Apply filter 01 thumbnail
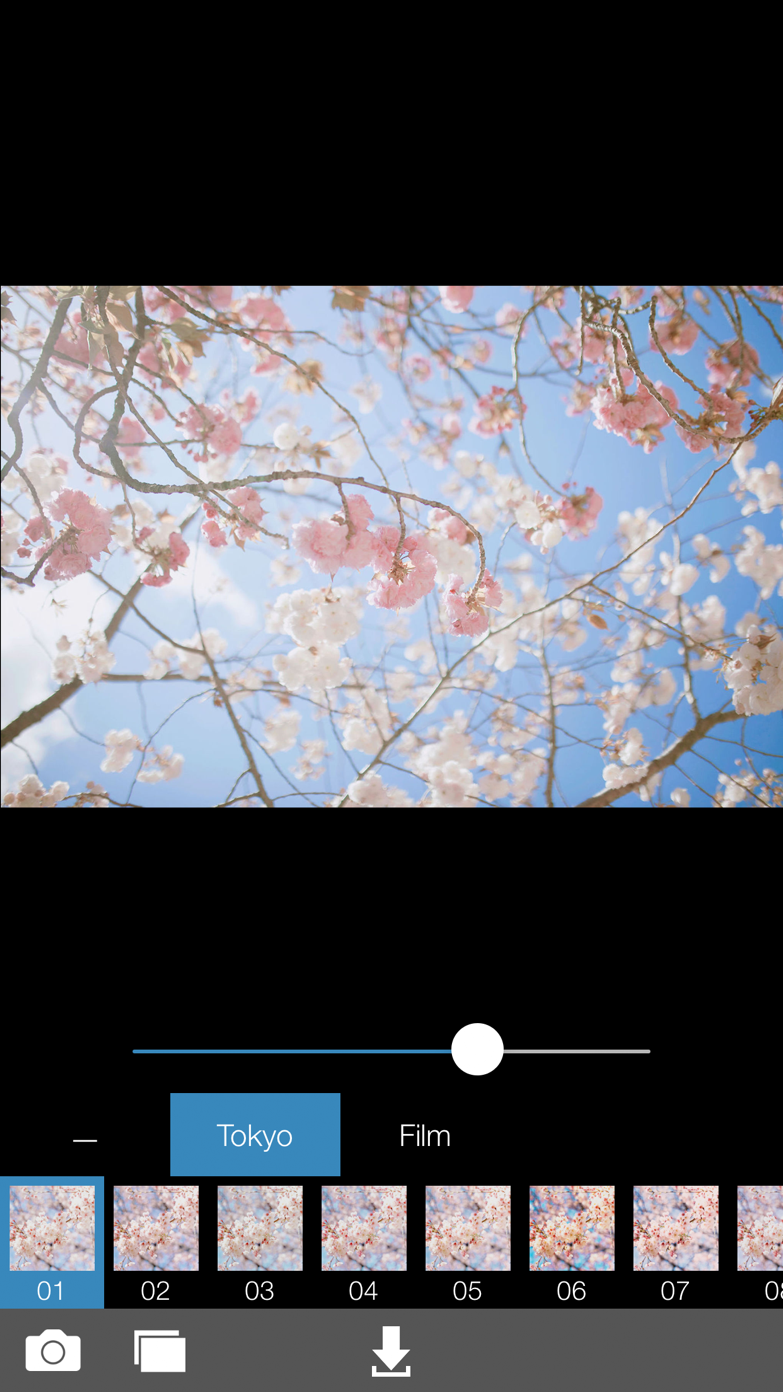Viewport: 783px width, 1392px height. tap(52, 1242)
